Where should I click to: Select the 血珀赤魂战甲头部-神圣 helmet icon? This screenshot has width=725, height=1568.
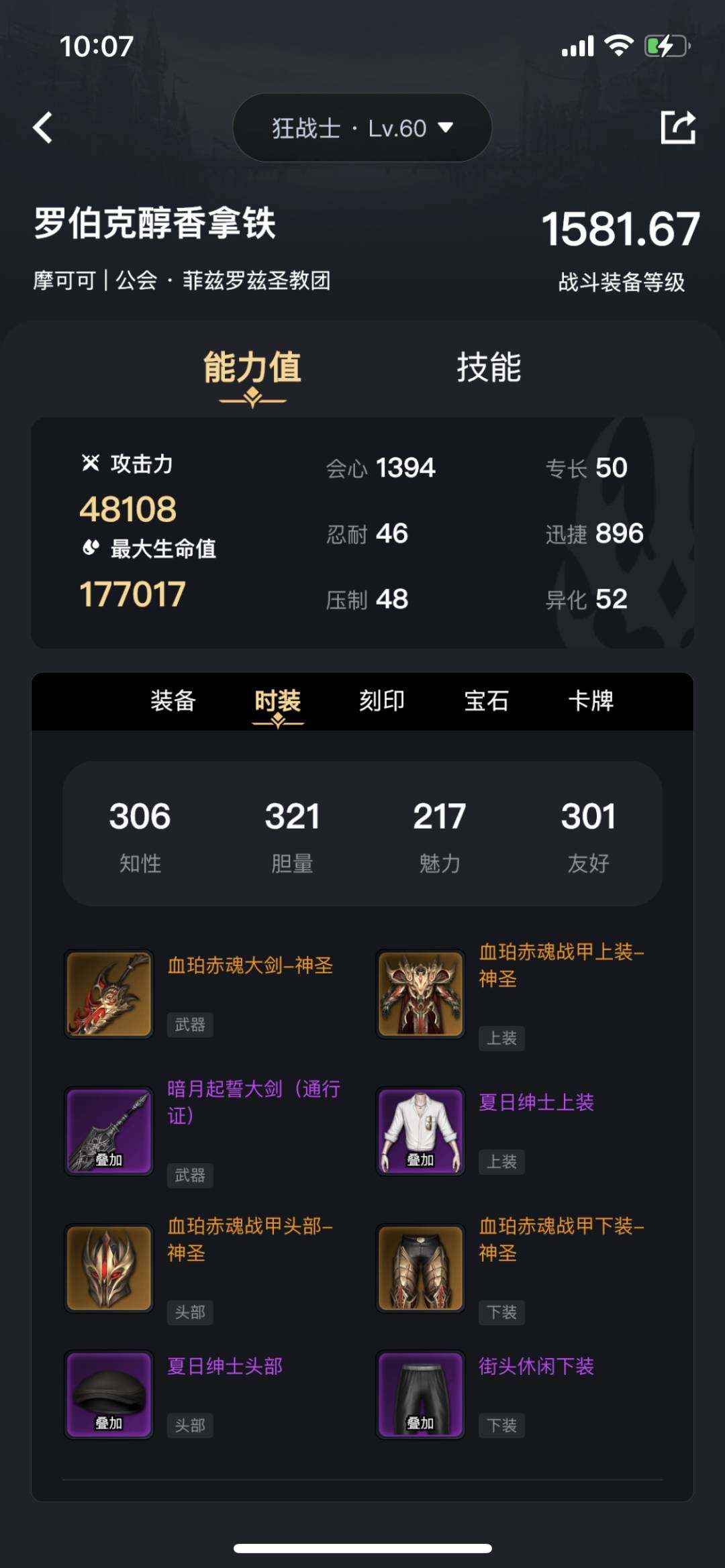108,1267
